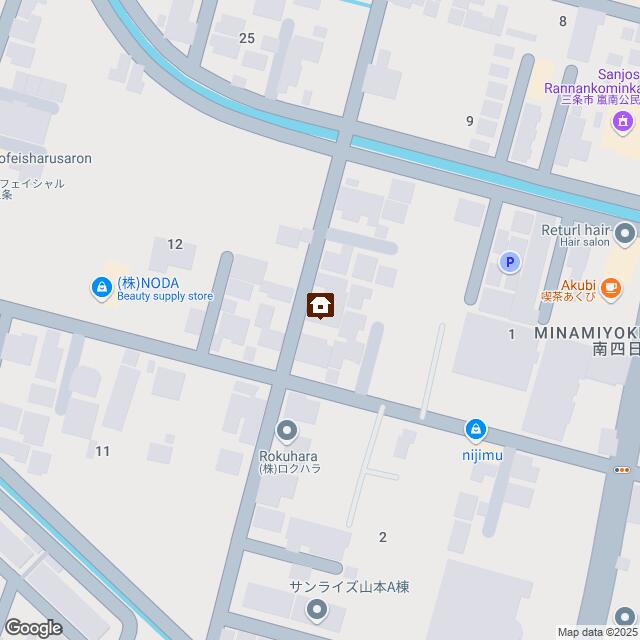Tap the blue parking P marker
The width and height of the screenshot is (640, 640).
[x=510, y=263]
